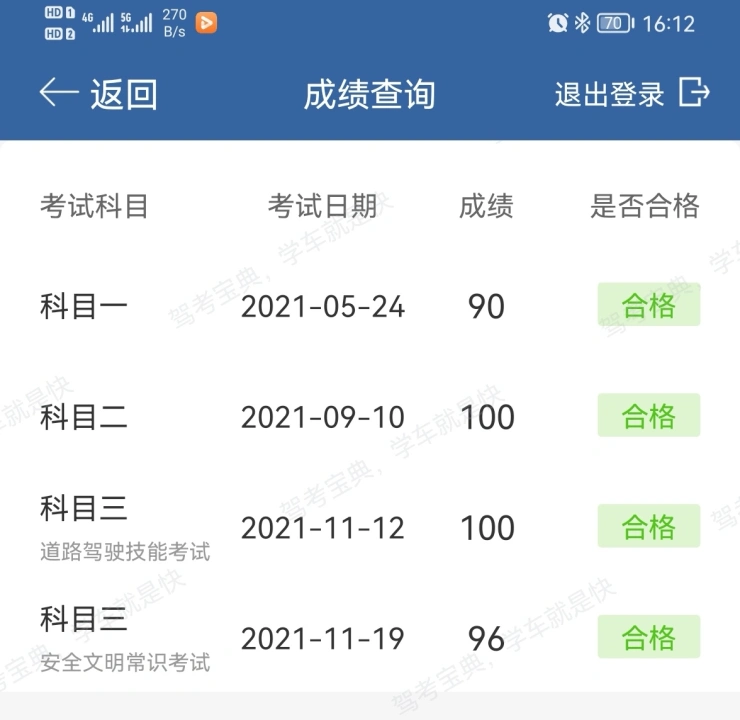740x720 pixels.
Task: Log out via 退出登录
Action: (632, 94)
